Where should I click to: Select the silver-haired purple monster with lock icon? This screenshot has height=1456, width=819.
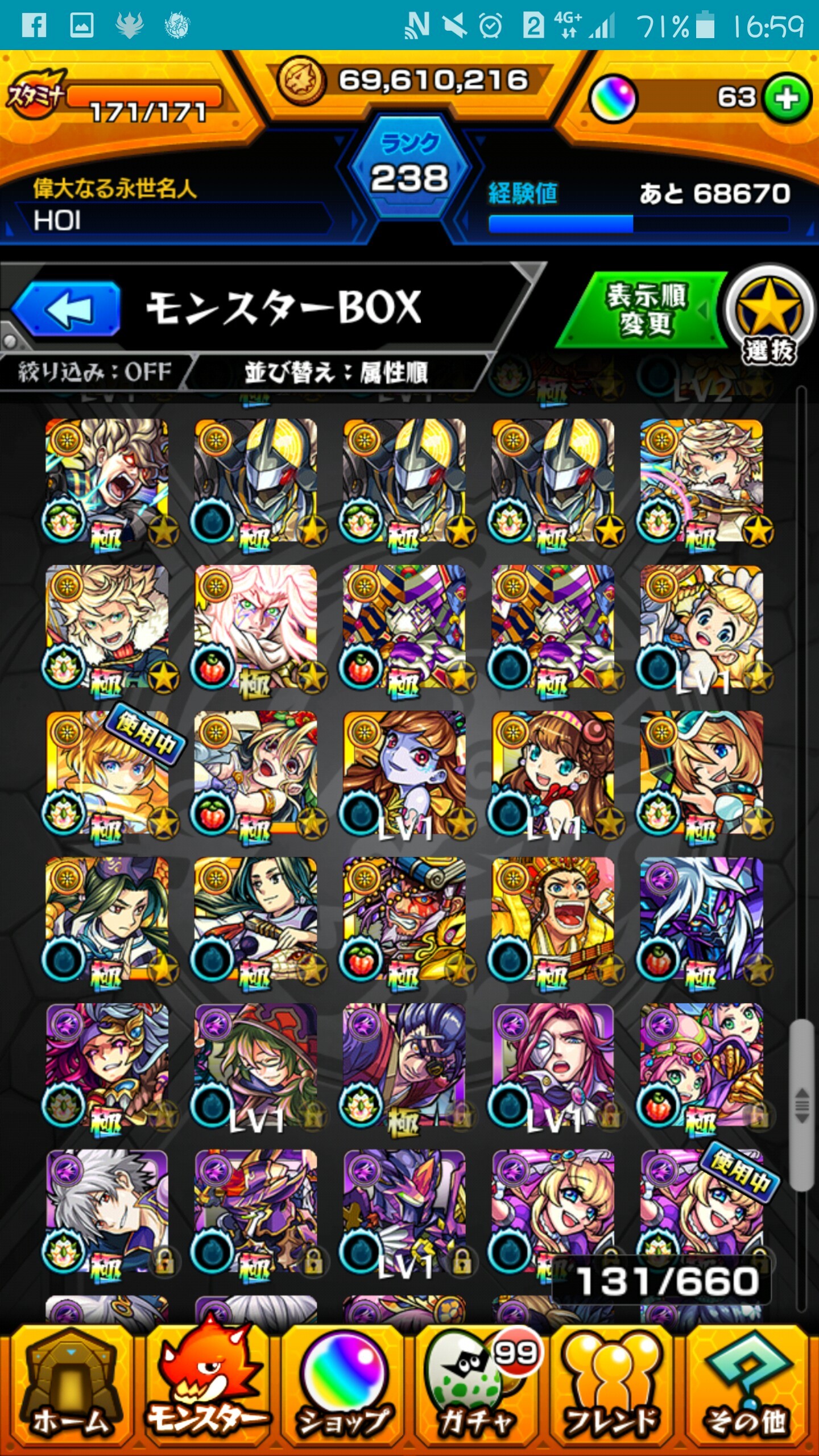point(107,1211)
